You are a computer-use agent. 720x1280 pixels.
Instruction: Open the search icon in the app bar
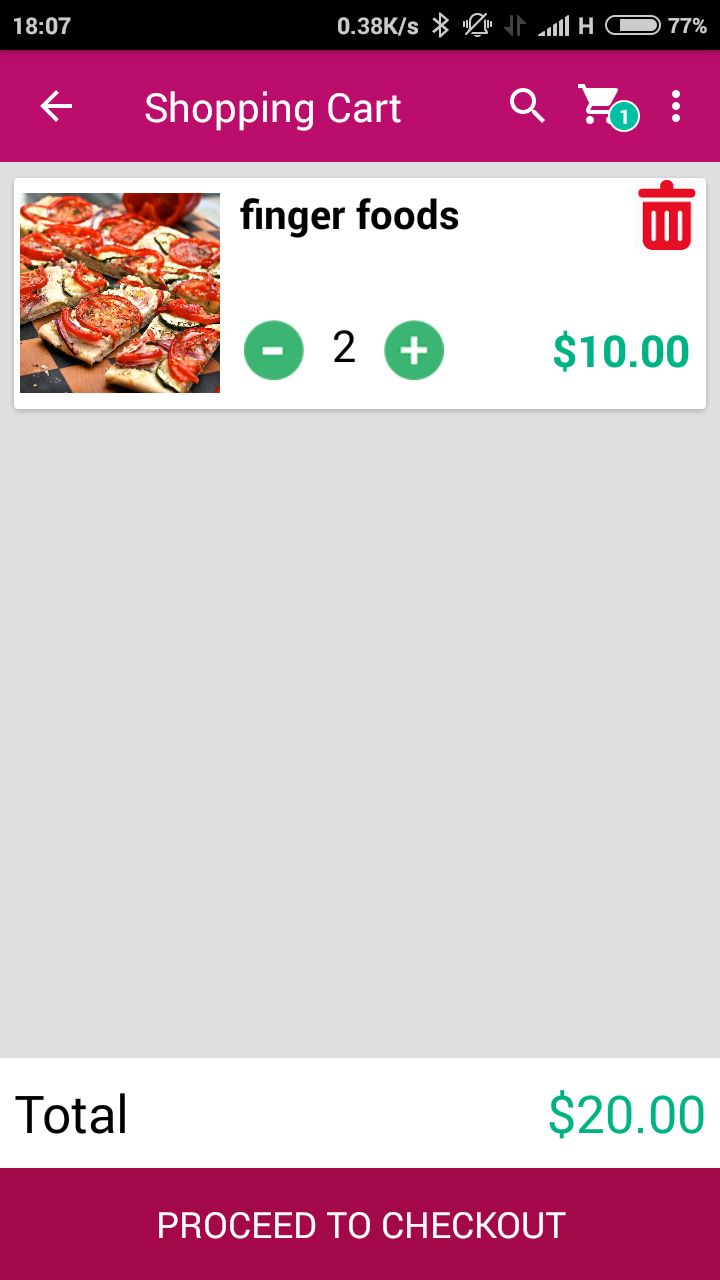[527, 105]
